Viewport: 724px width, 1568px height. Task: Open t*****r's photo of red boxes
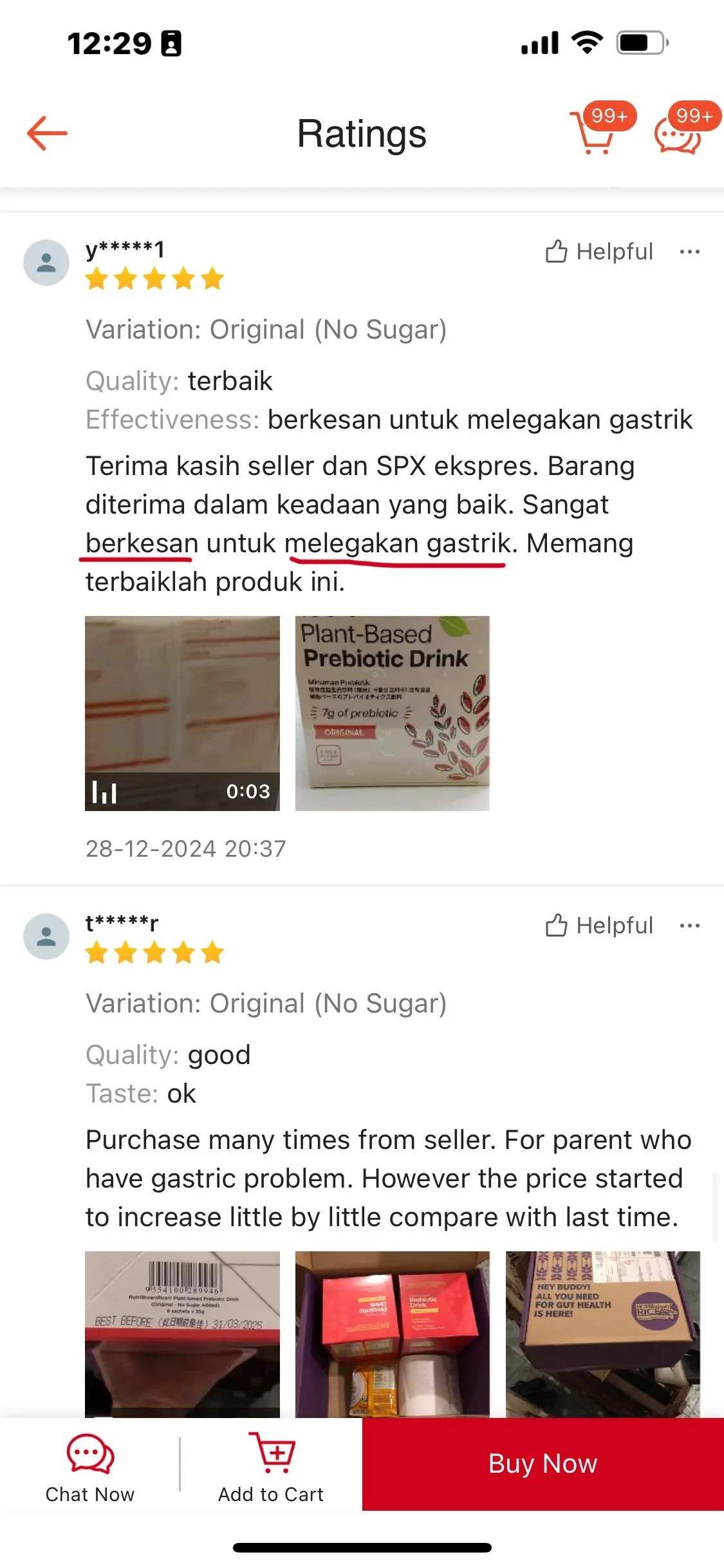click(x=393, y=1334)
